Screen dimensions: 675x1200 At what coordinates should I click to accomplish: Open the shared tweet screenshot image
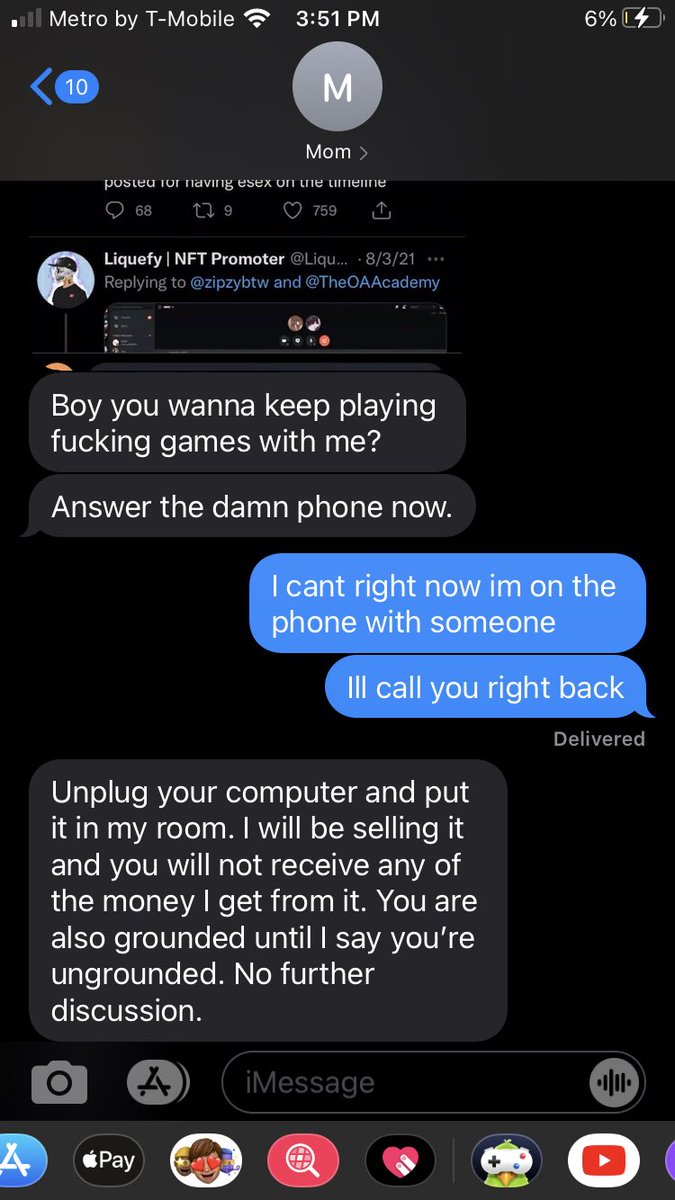tap(250, 270)
